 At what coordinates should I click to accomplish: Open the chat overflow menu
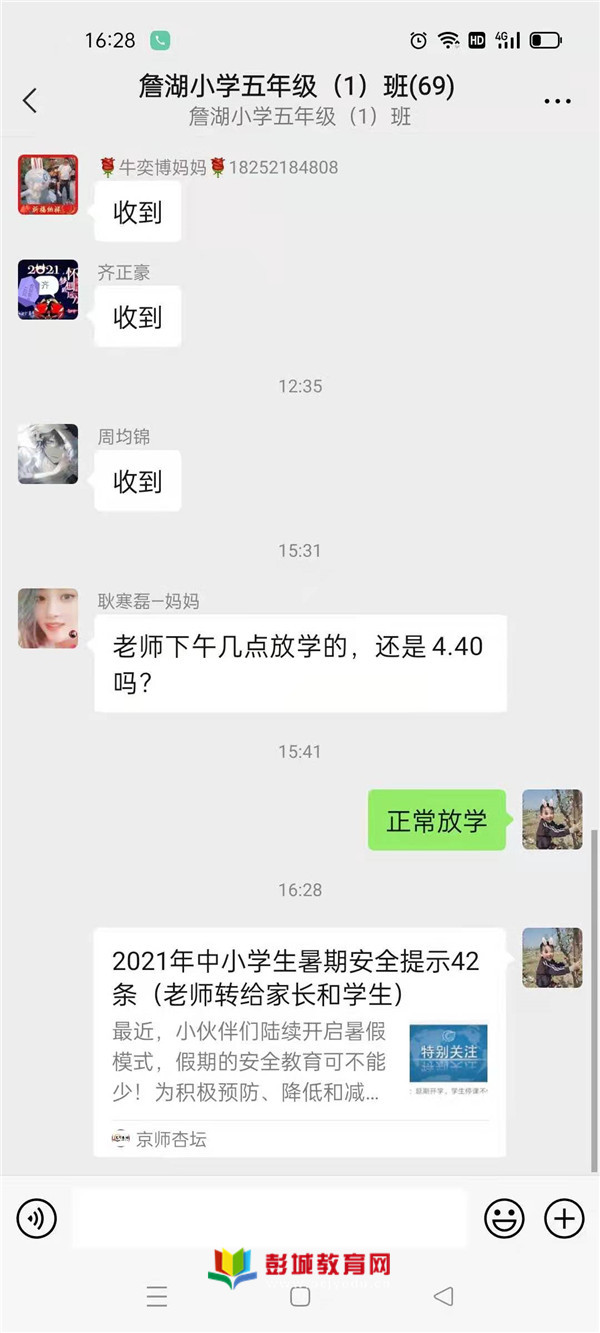(x=557, y=101)
